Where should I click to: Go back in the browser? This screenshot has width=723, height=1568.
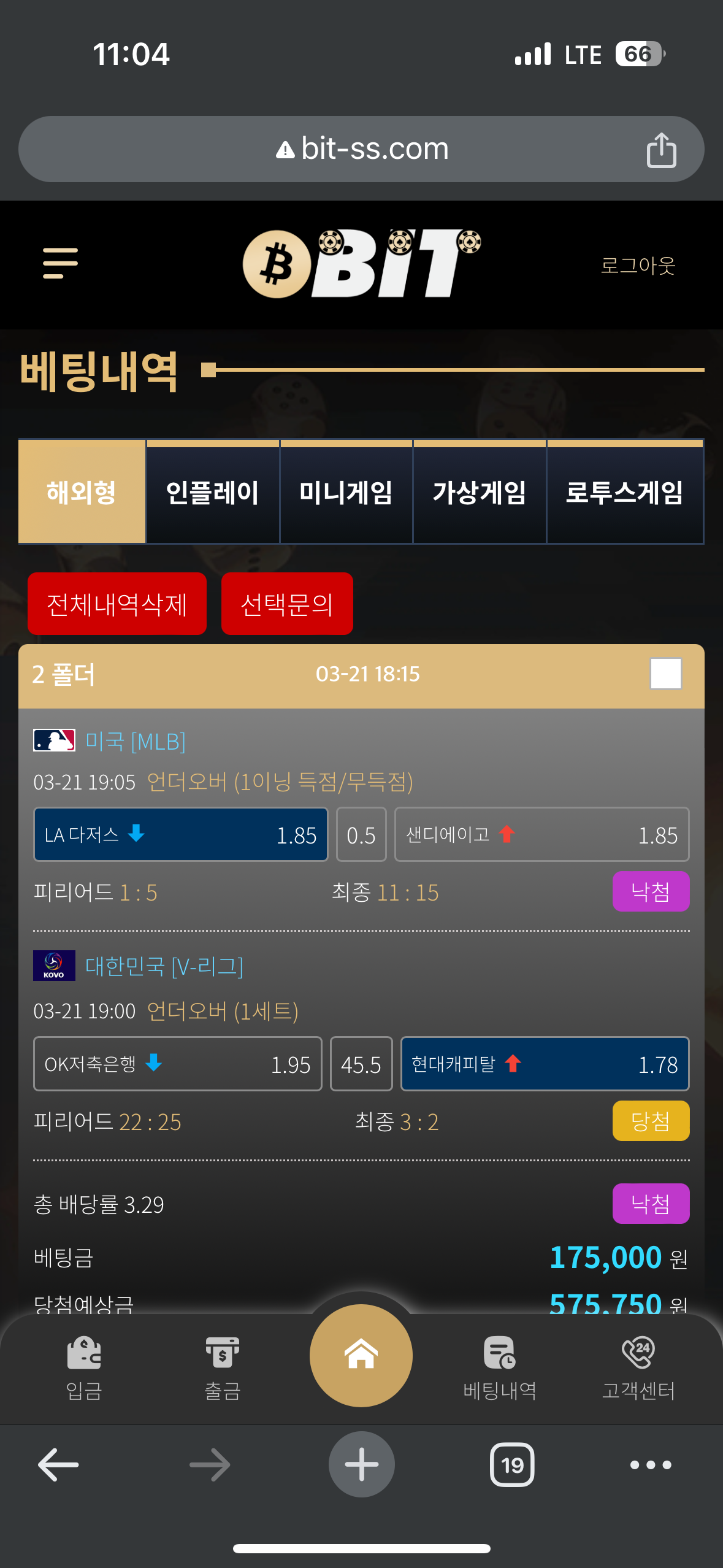58,1464
